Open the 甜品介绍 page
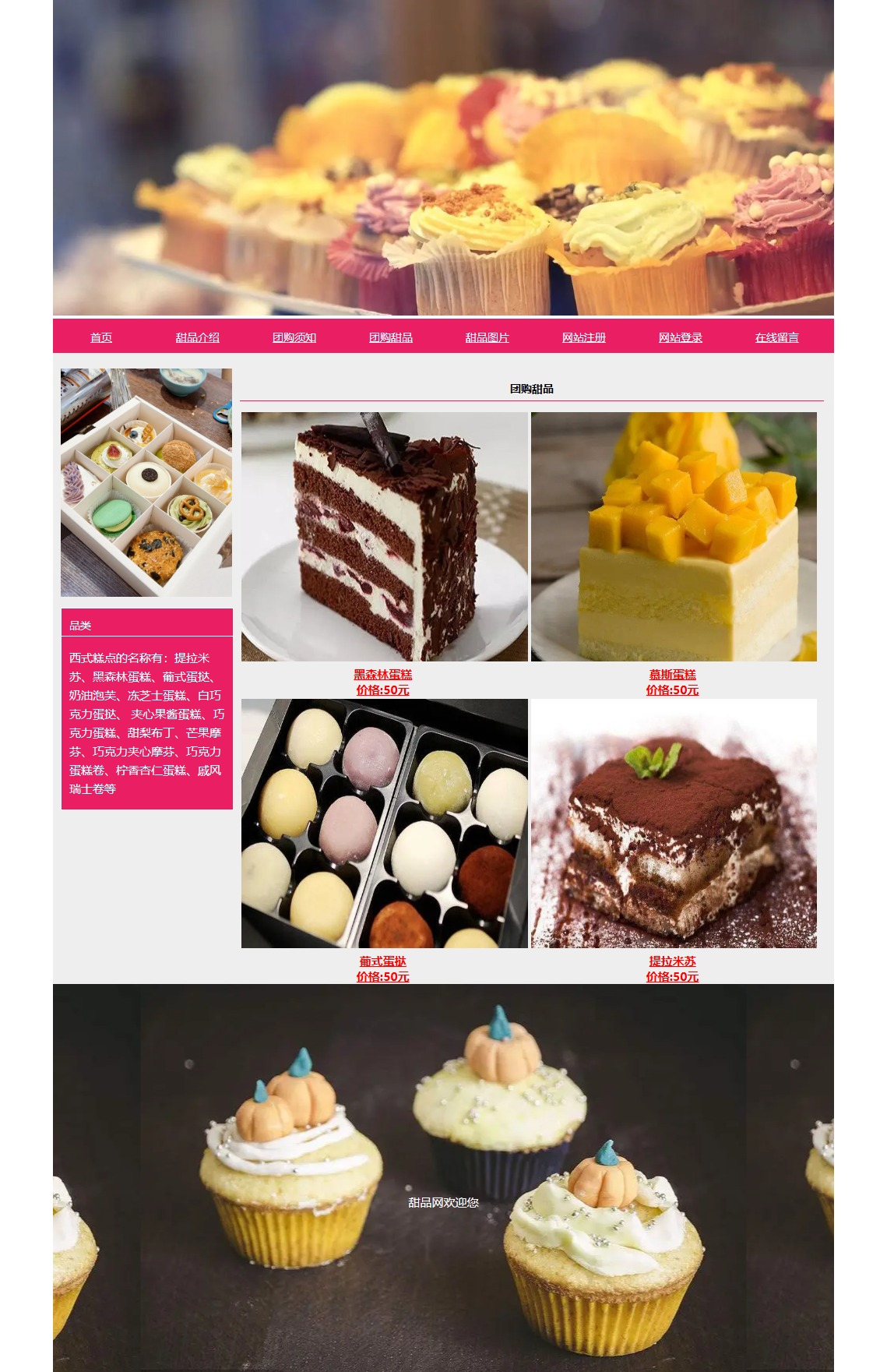887x1372 pixels. point(198,337)
